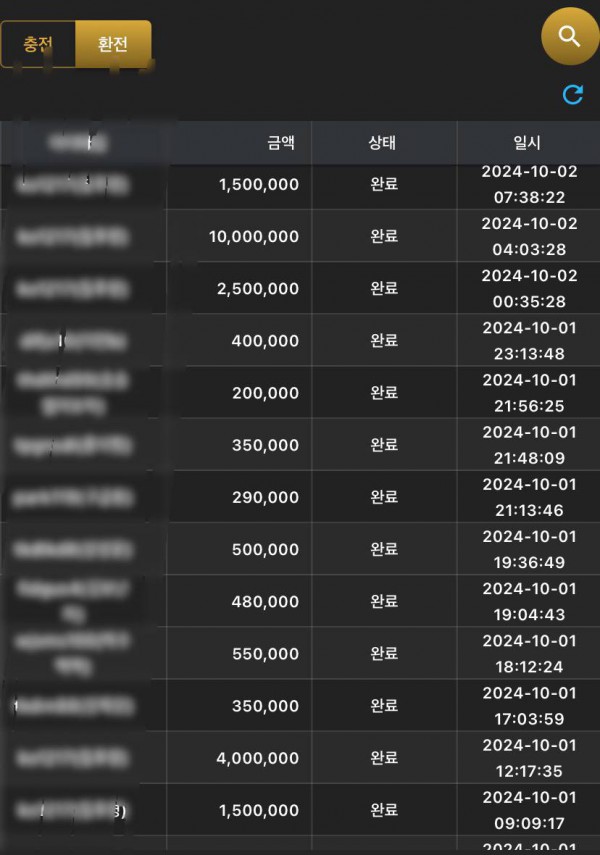Viewport: 600px width, 855px height.
Task: Refresh the transaction list
Action: [x=572, y=95]
